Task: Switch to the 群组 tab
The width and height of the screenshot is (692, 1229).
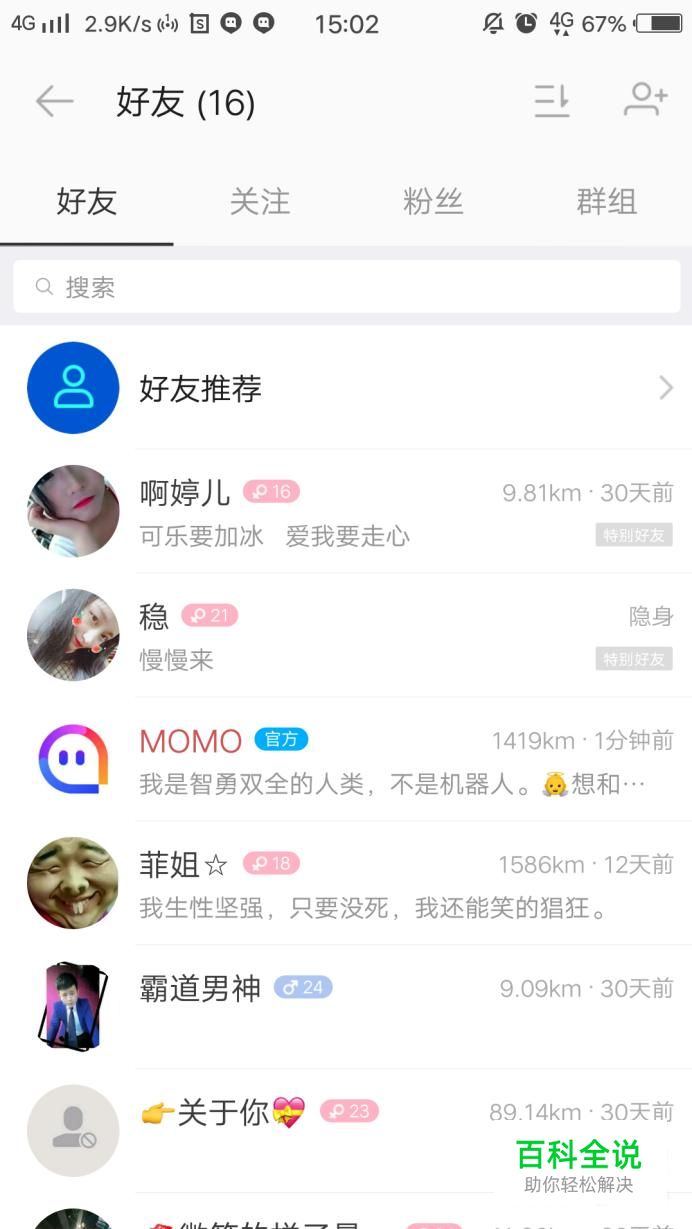Action: (x=606, y=202)
